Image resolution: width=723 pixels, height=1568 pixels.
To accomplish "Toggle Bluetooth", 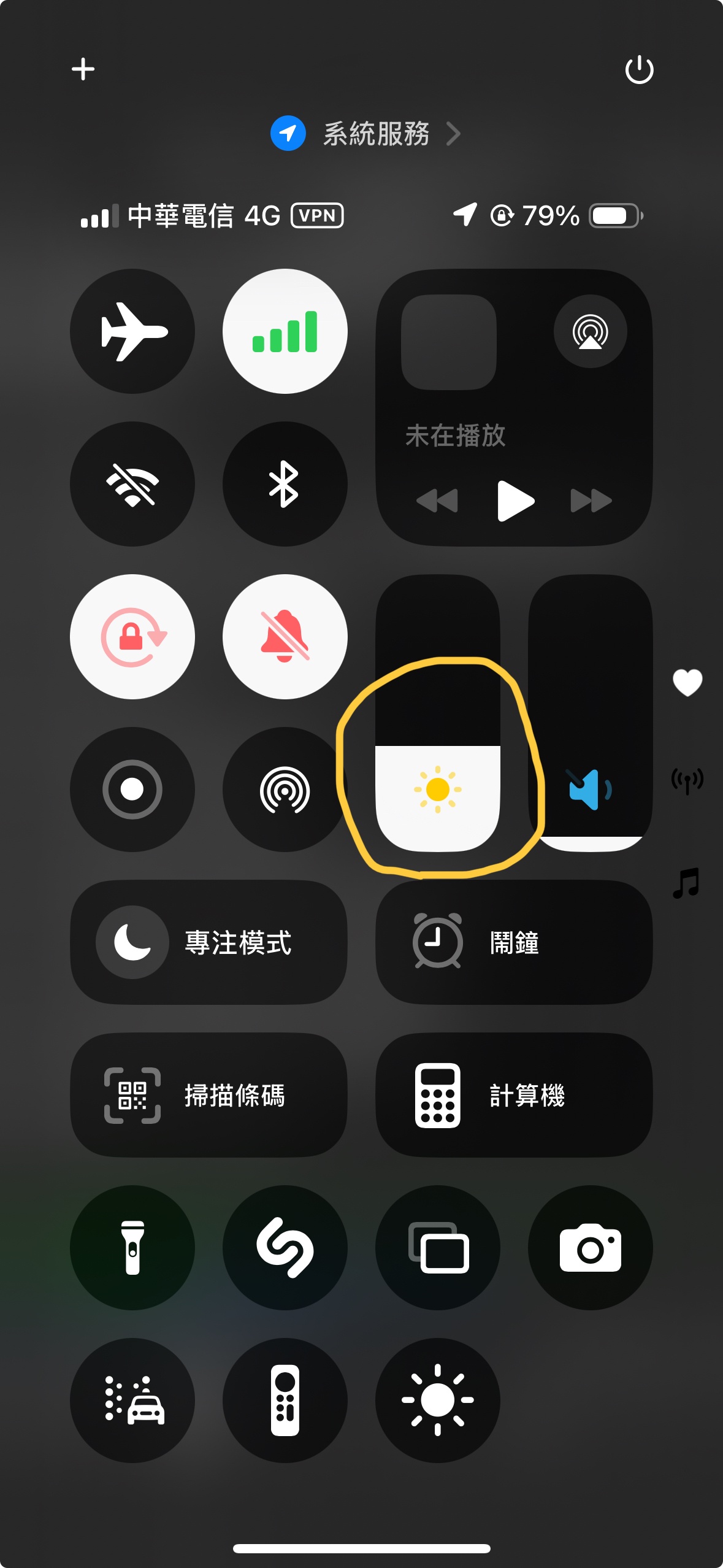I will click(285, 484).
